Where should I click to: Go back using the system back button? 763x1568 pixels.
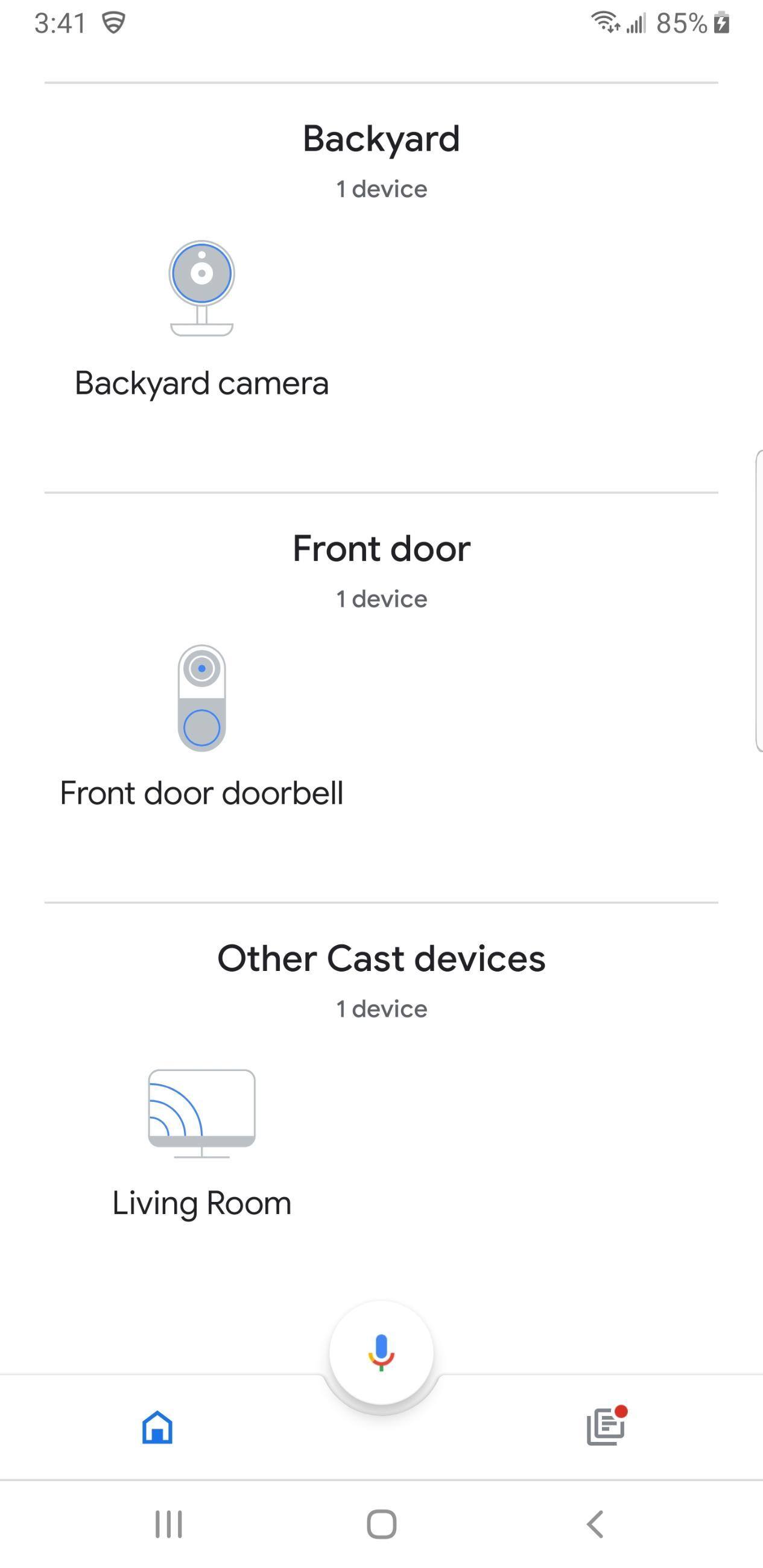click(595, 1524)
